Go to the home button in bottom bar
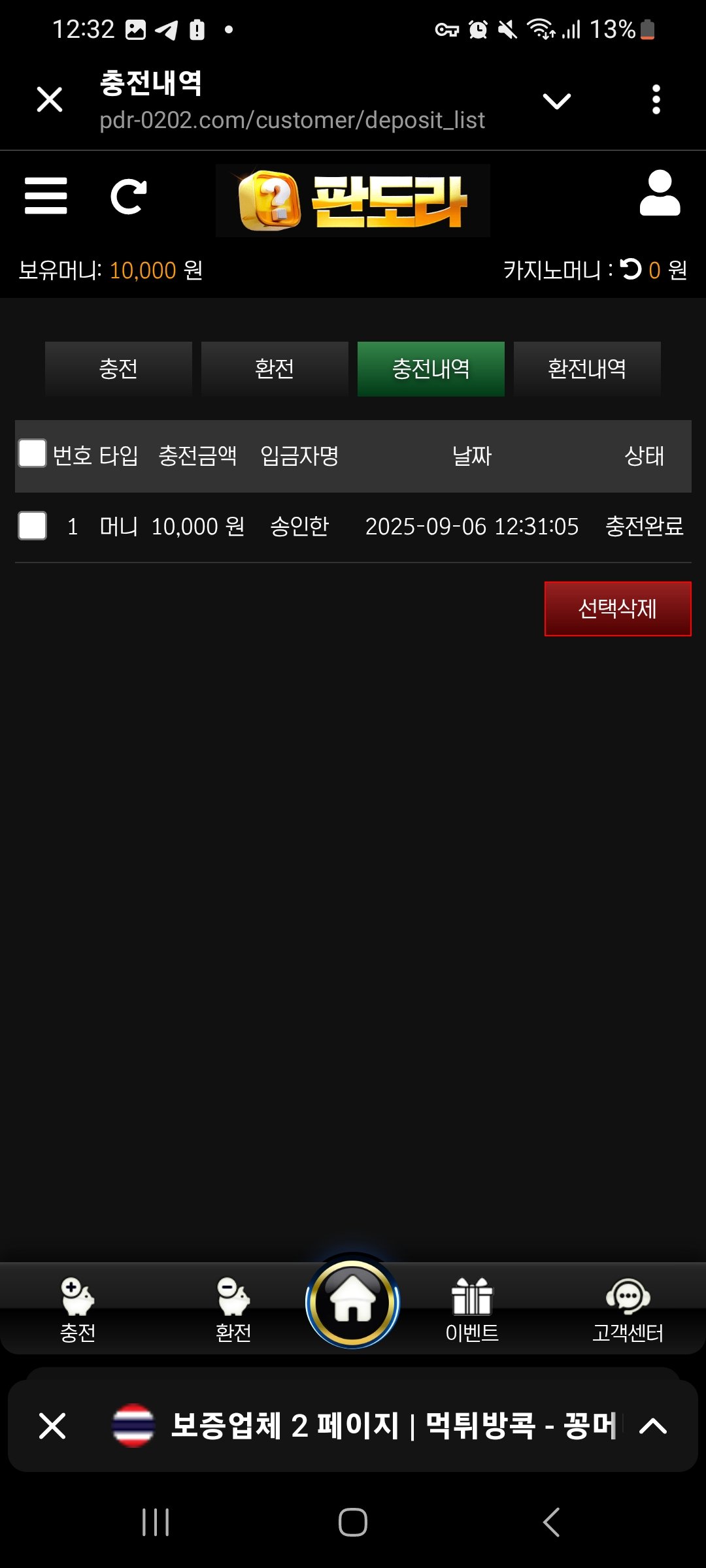706x1568 pixels. (x=353, y=1303)
